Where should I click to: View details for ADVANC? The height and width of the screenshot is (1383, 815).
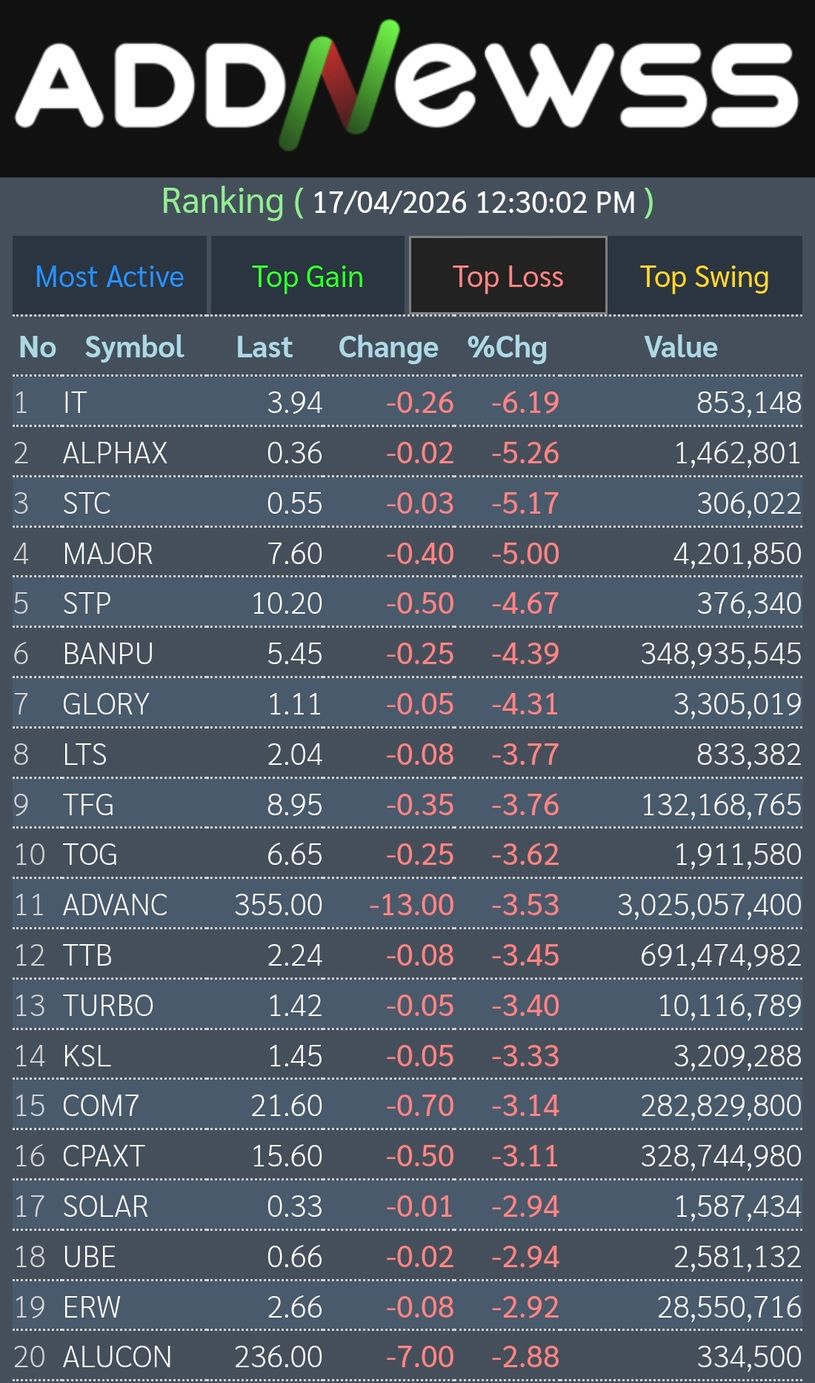[115, 905]
